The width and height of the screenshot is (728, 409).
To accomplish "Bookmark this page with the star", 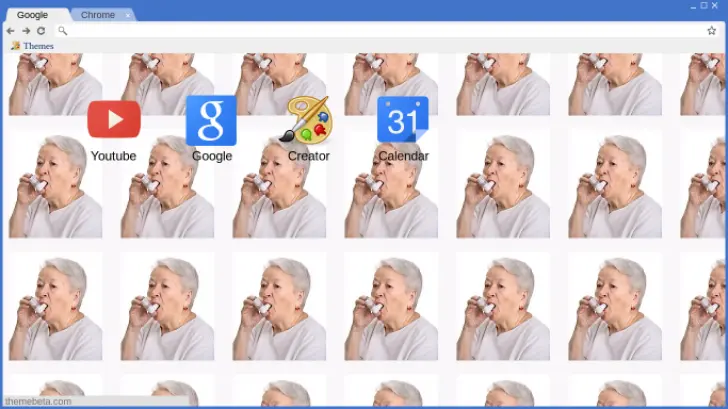I will [711, 31].
